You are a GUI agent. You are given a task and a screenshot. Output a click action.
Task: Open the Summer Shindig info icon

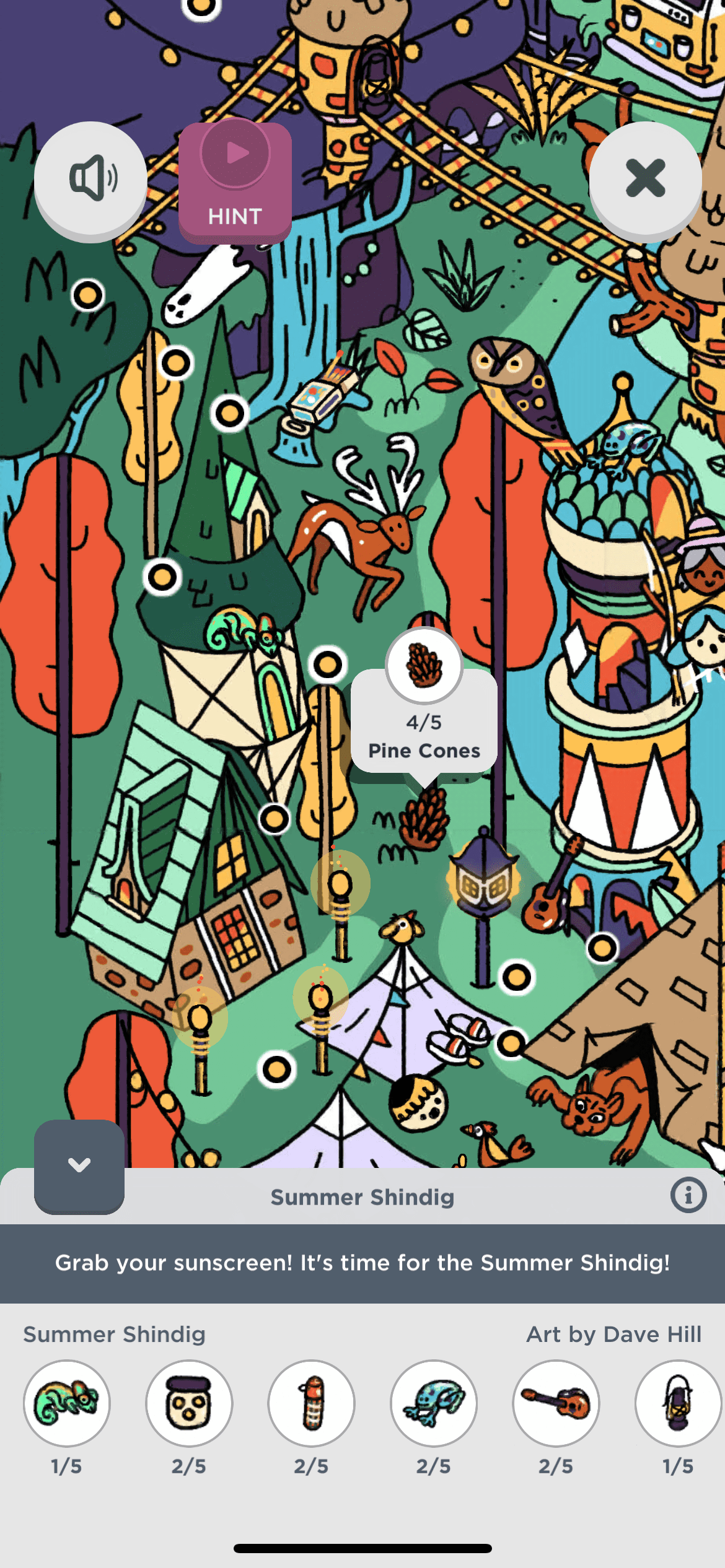coord(687,1195)
